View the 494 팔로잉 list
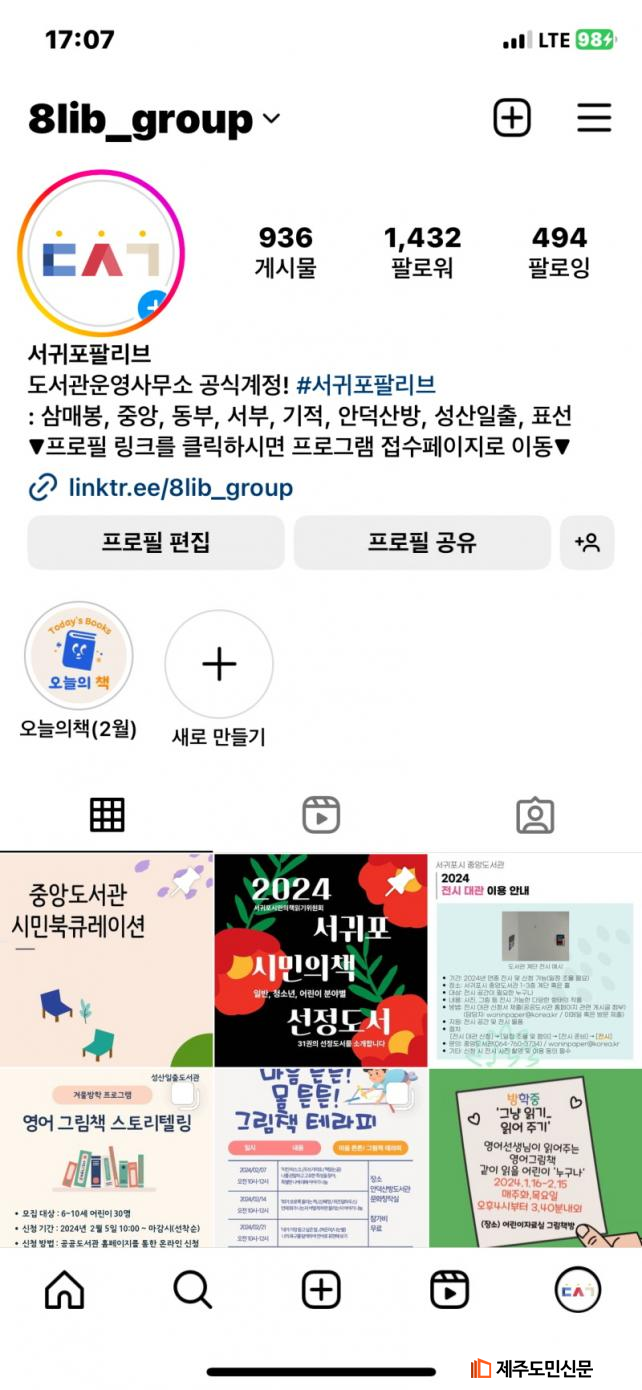 tap(559, 250)
